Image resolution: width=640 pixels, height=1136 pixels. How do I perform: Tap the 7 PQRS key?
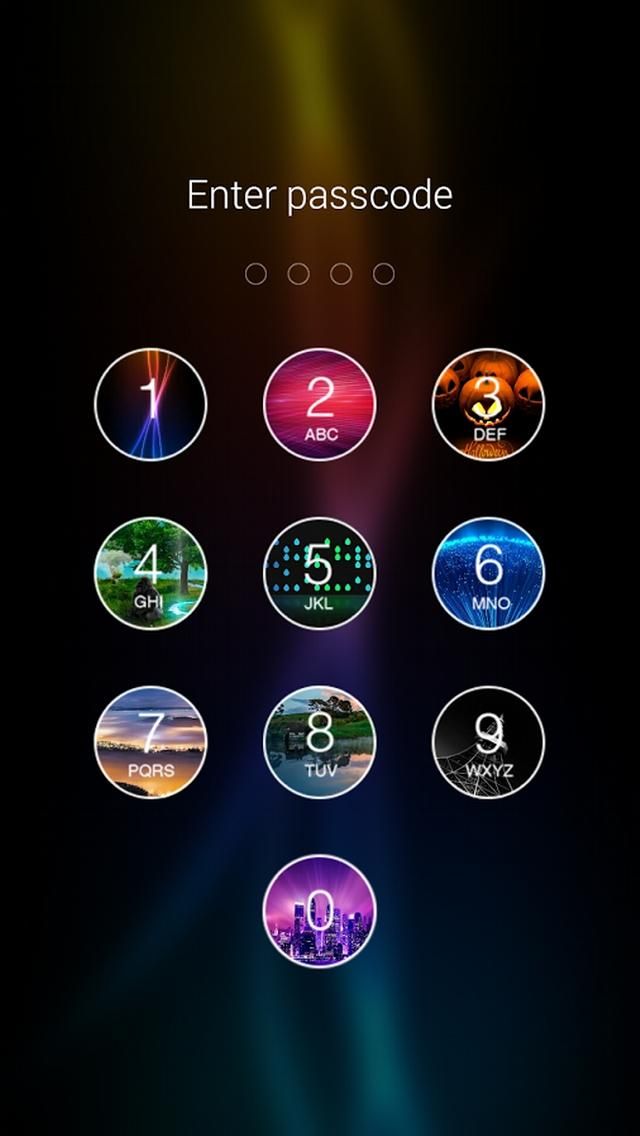[x=151, y=742]
